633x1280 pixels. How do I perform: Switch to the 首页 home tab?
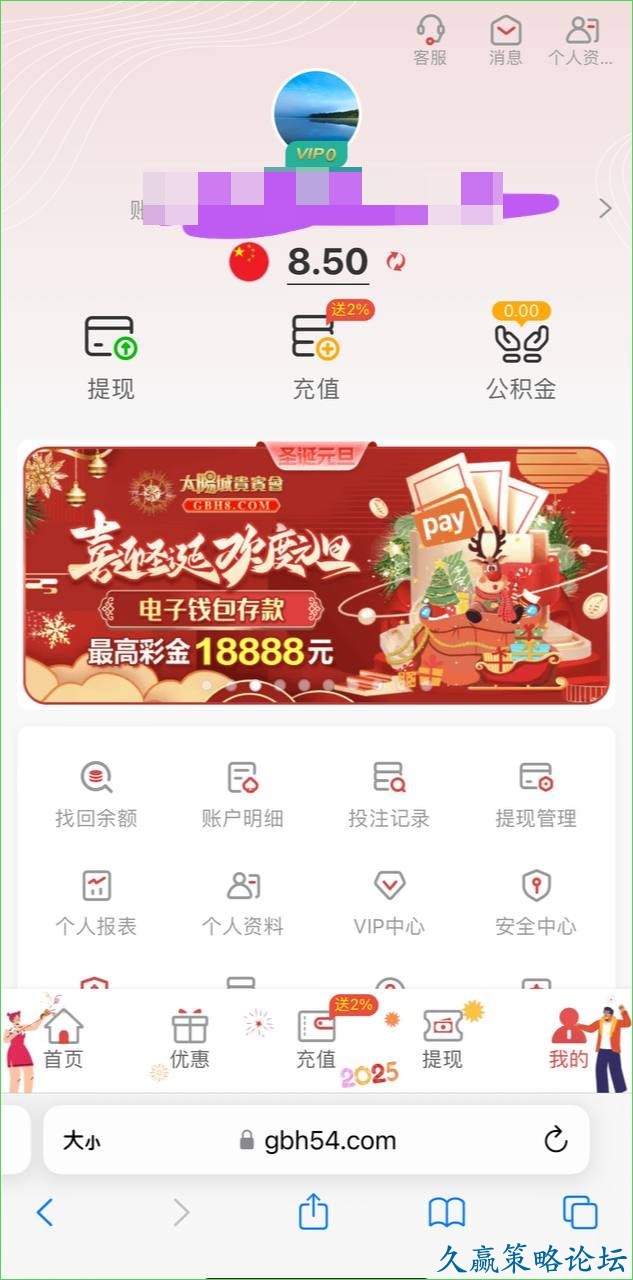[x=64, y=1040]
